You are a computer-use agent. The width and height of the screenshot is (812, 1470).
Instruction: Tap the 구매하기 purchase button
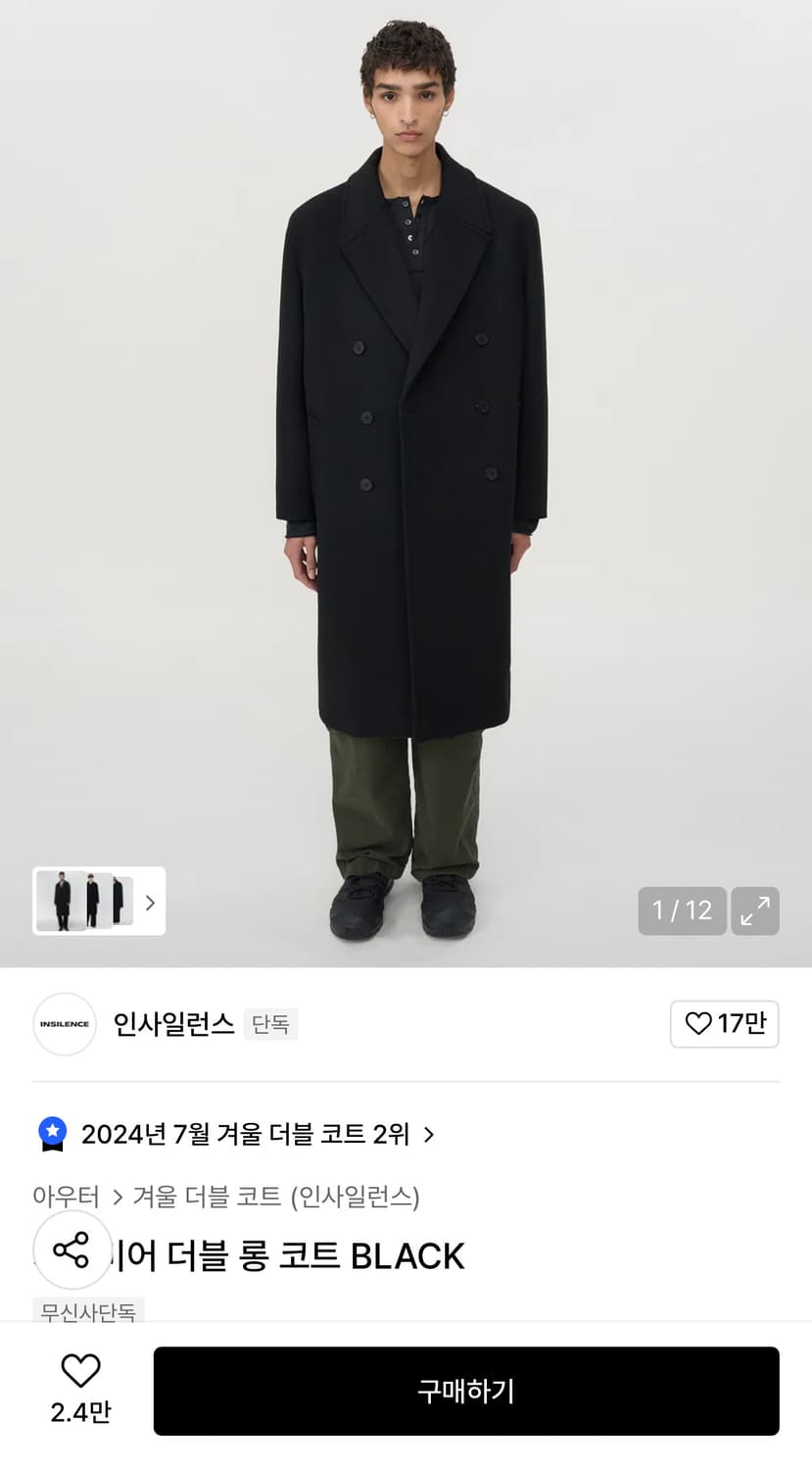coord(464,1391)
